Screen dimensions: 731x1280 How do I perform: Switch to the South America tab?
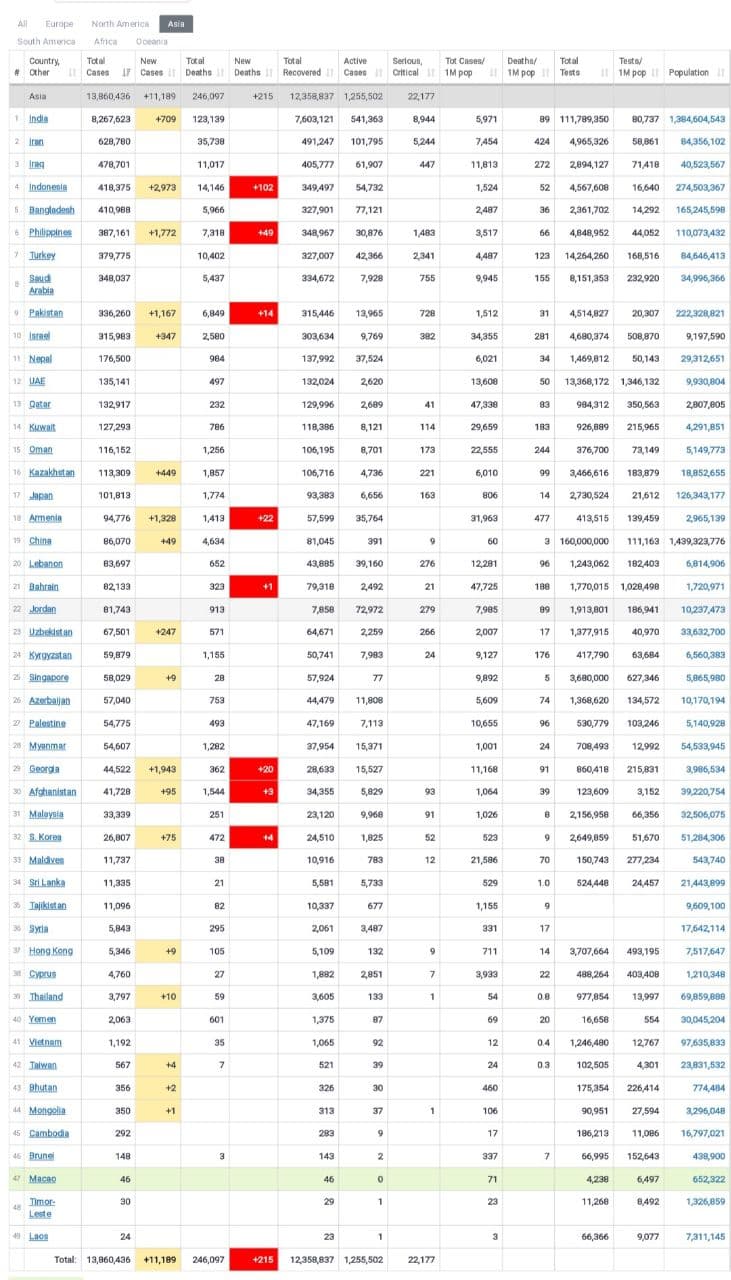(46, 41)
